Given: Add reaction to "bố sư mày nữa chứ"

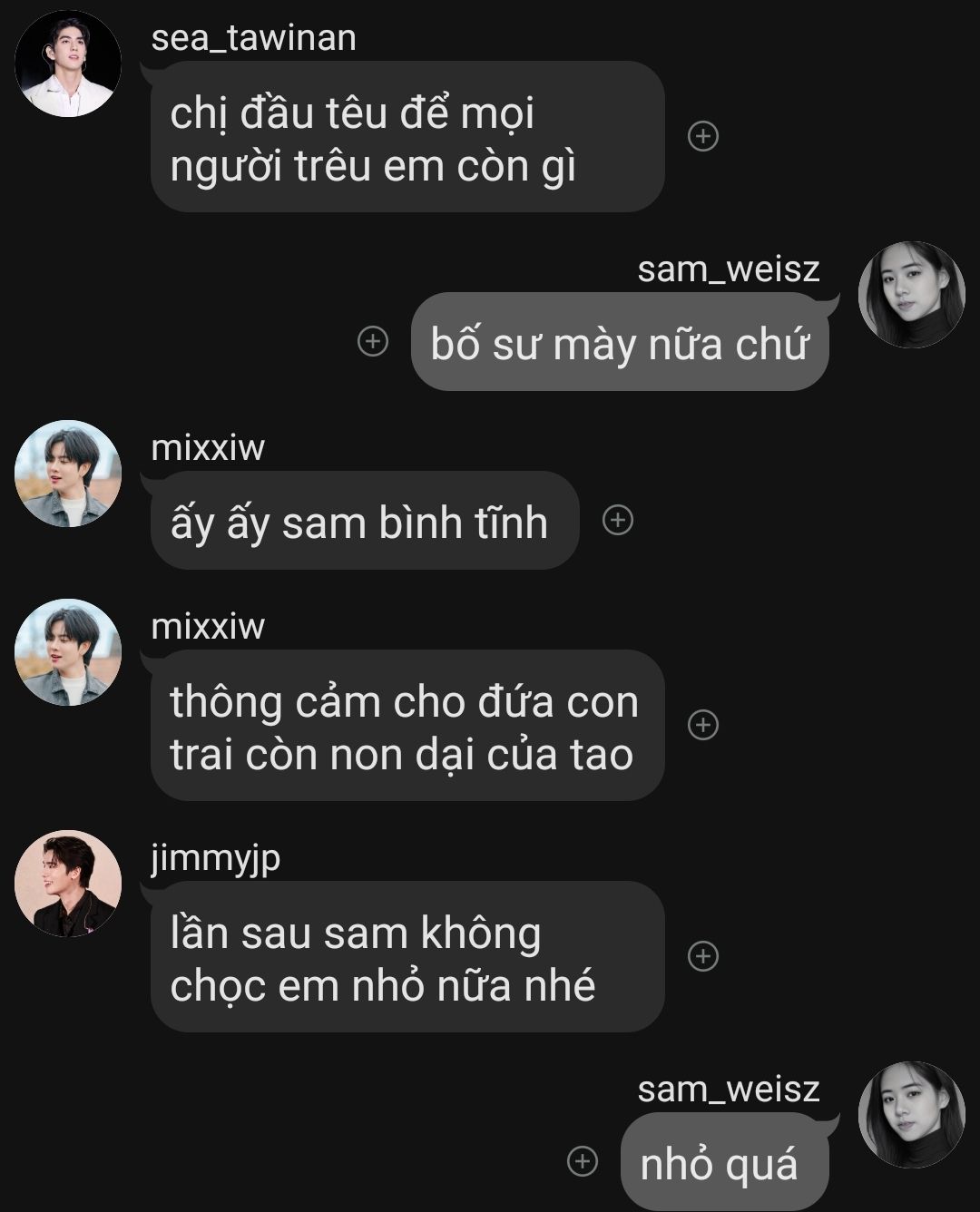Looking at the screenshot, I should point(373,341).
